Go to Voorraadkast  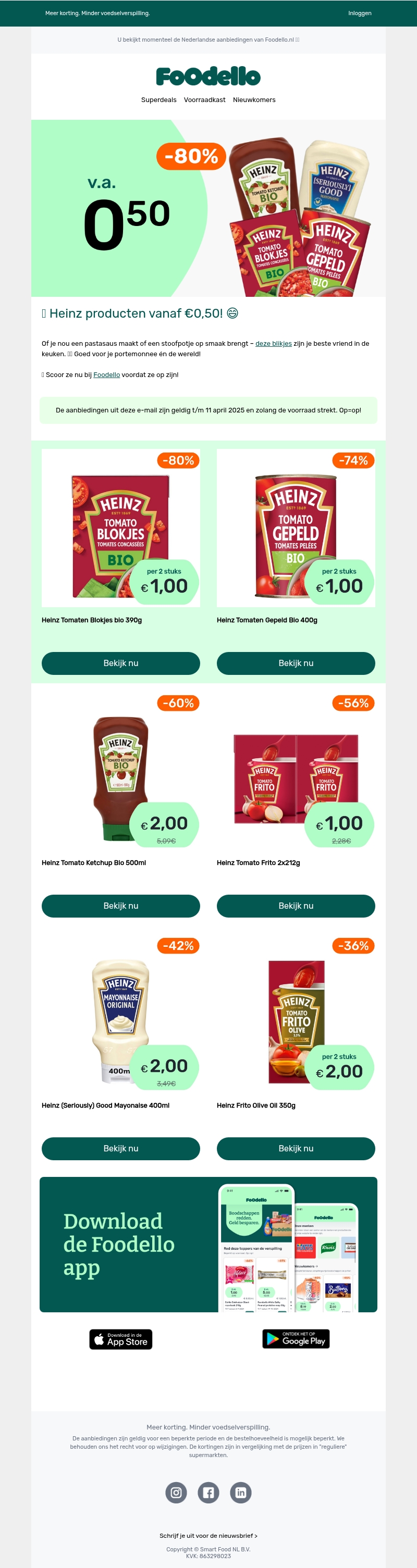pyautogui.click(x=204, y=100)
